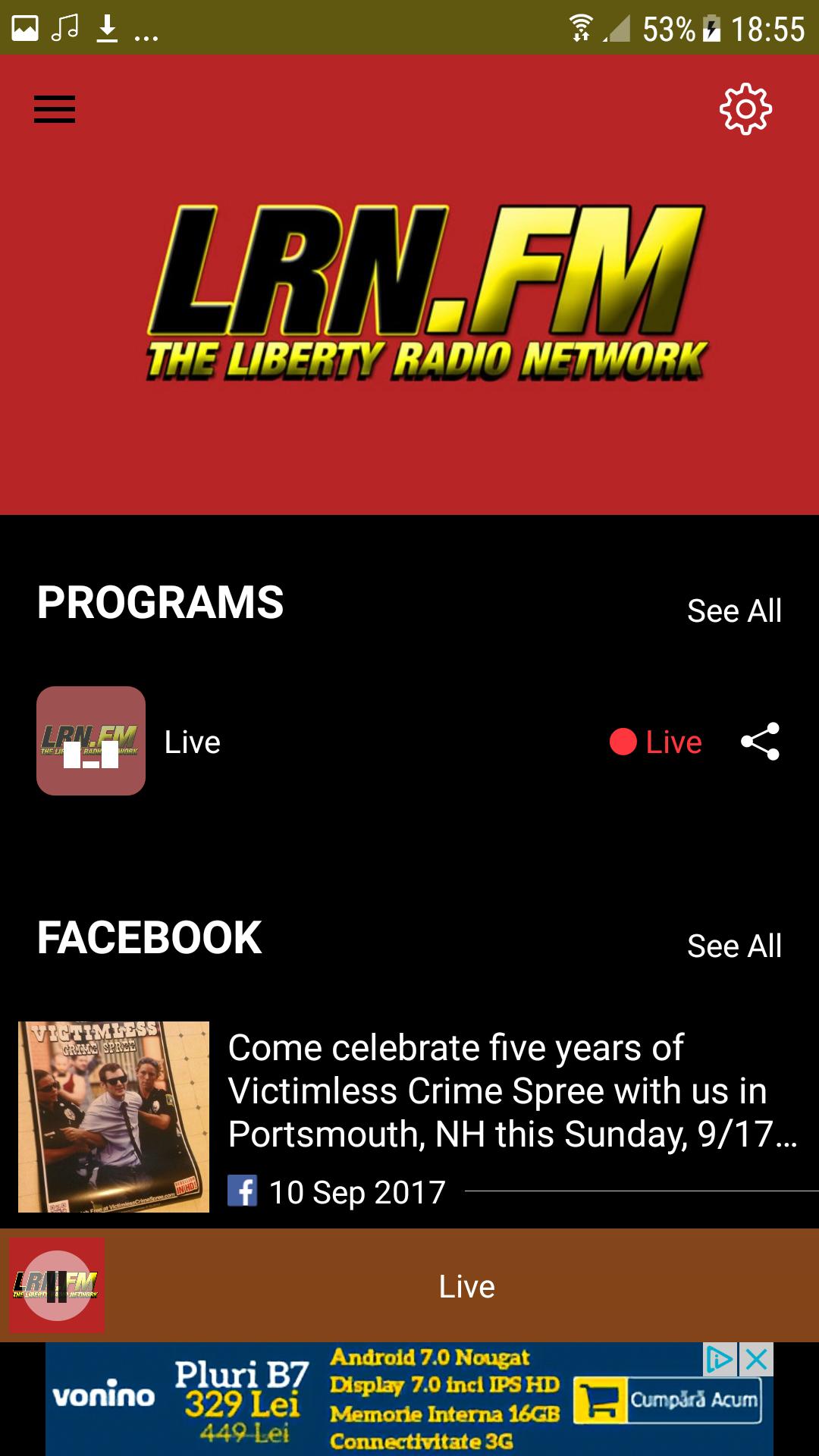Select the Live program entry

coord(191,742)
